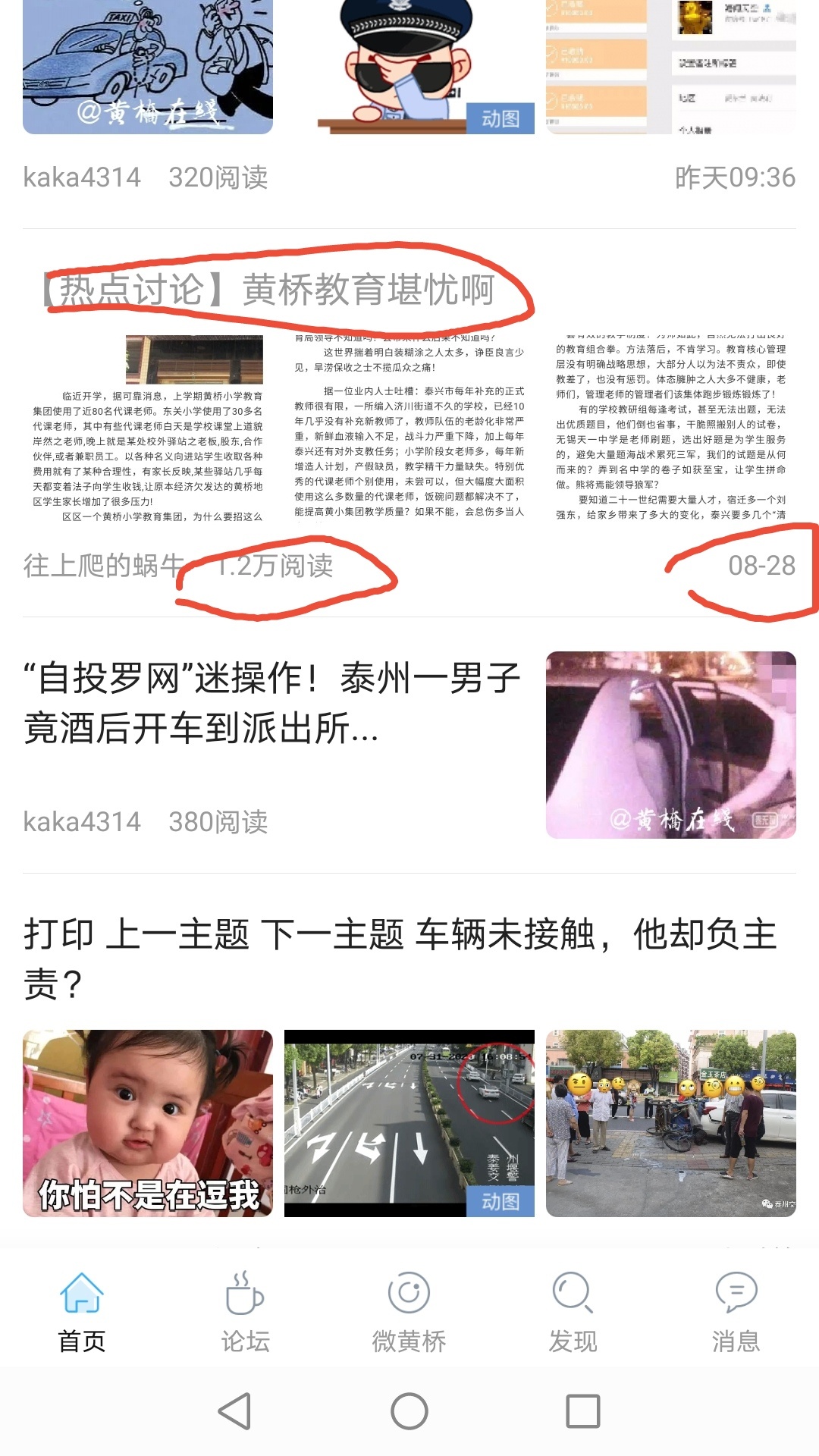Go to the 发现 tab
This screenshot has height=1456, width=819.
(573, 1313)
